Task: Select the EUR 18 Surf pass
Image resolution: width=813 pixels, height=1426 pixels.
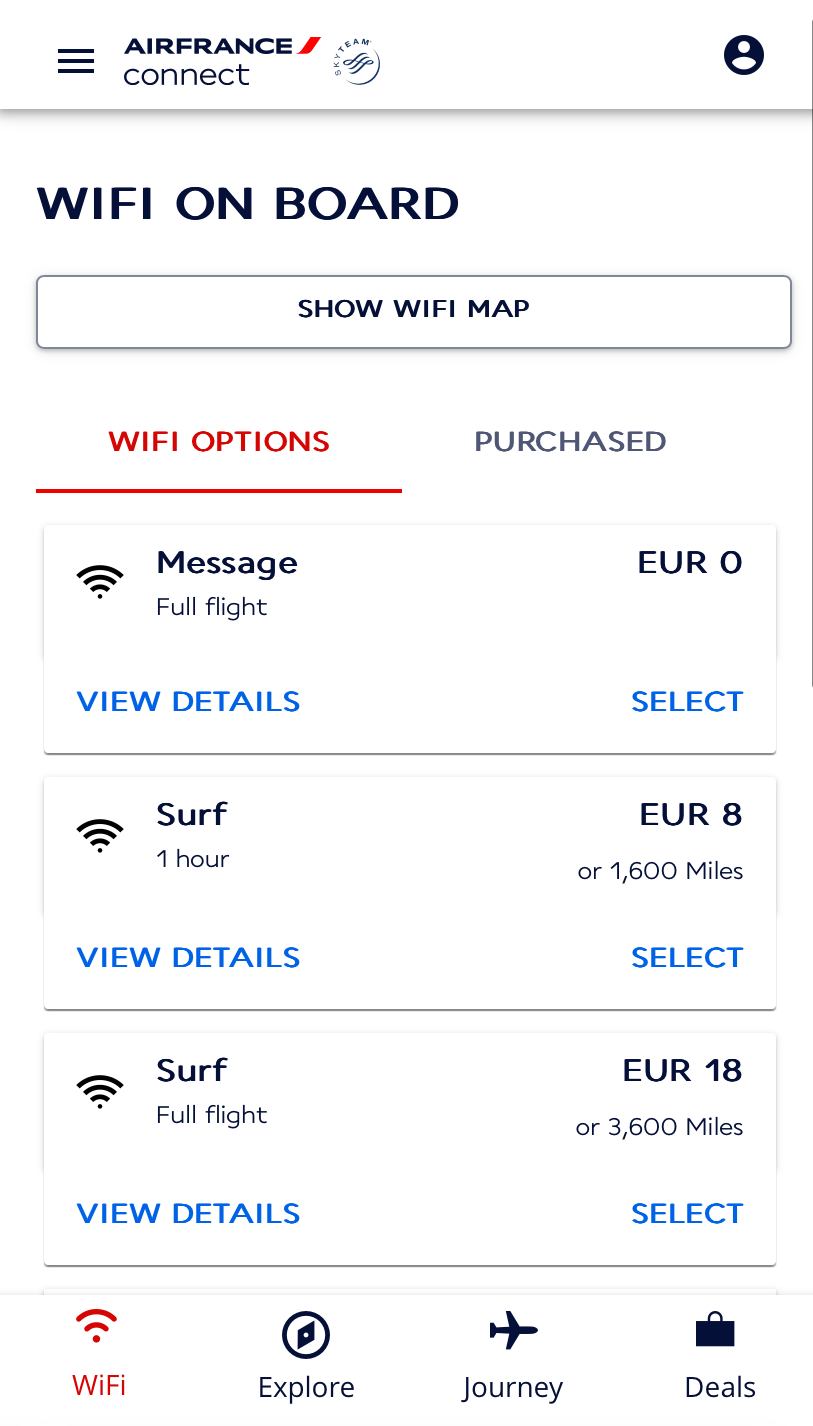Action: coord(687,1214)
